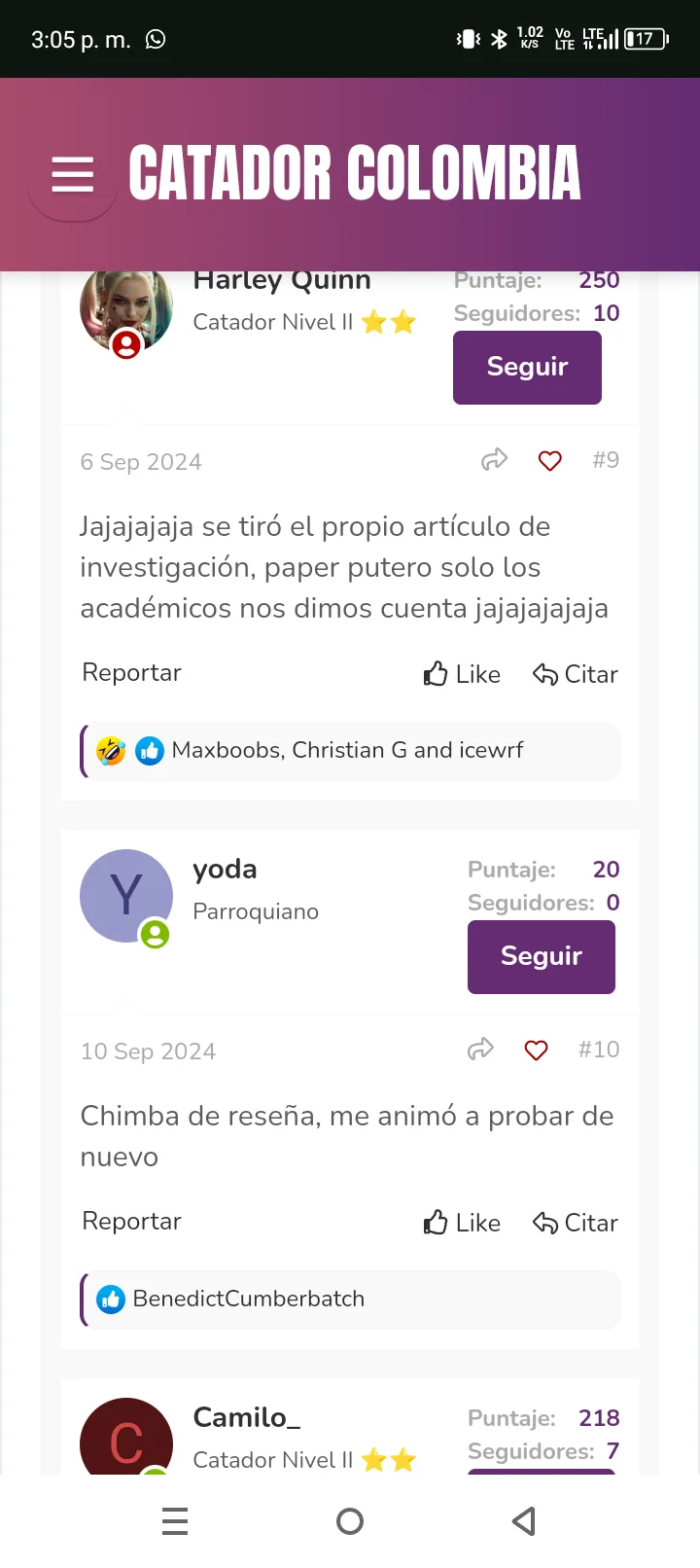Quote yoda's comment with Citar
700x1568 pixels.
tap(576, 1223)
